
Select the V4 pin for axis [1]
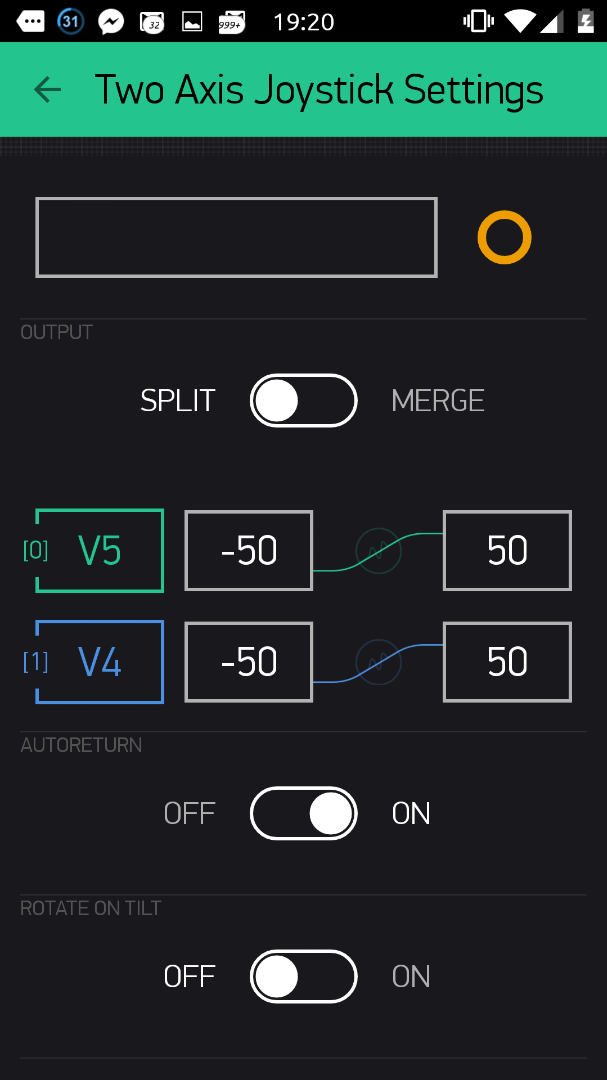tap(99, 662)
